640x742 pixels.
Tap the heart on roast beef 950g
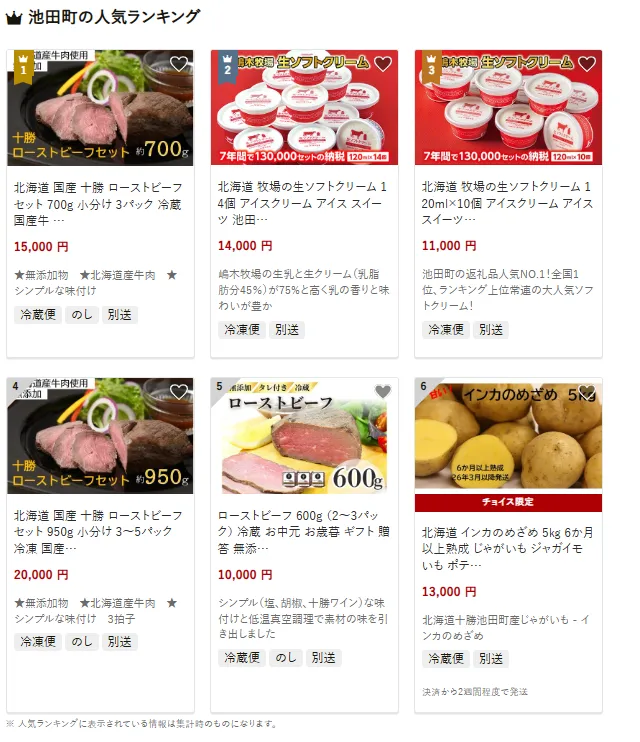[x=179, y=392]
